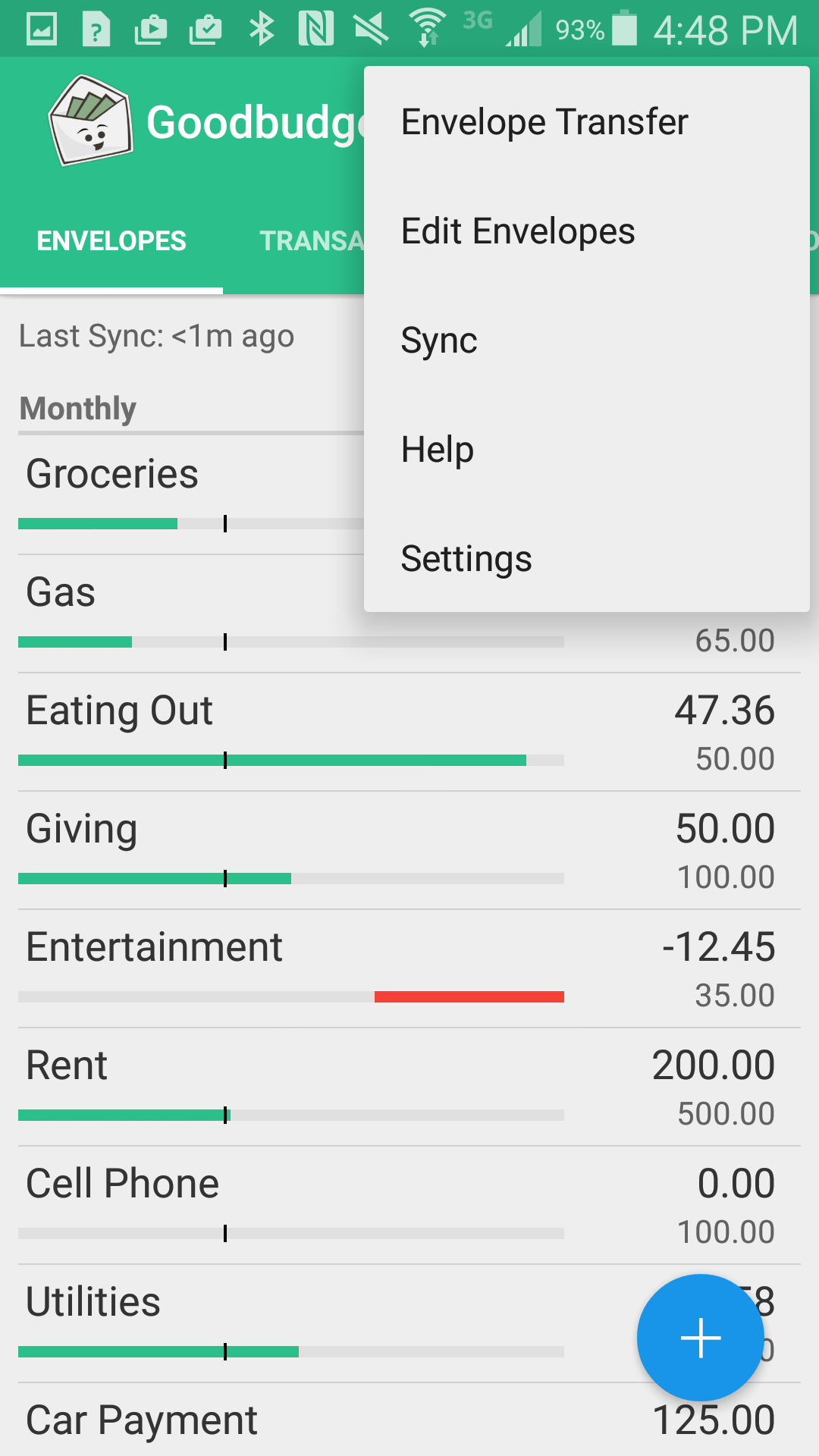Switch to the Envelopes tab
This screenshot has height=1456, width=819.
(x=111, y=241)
